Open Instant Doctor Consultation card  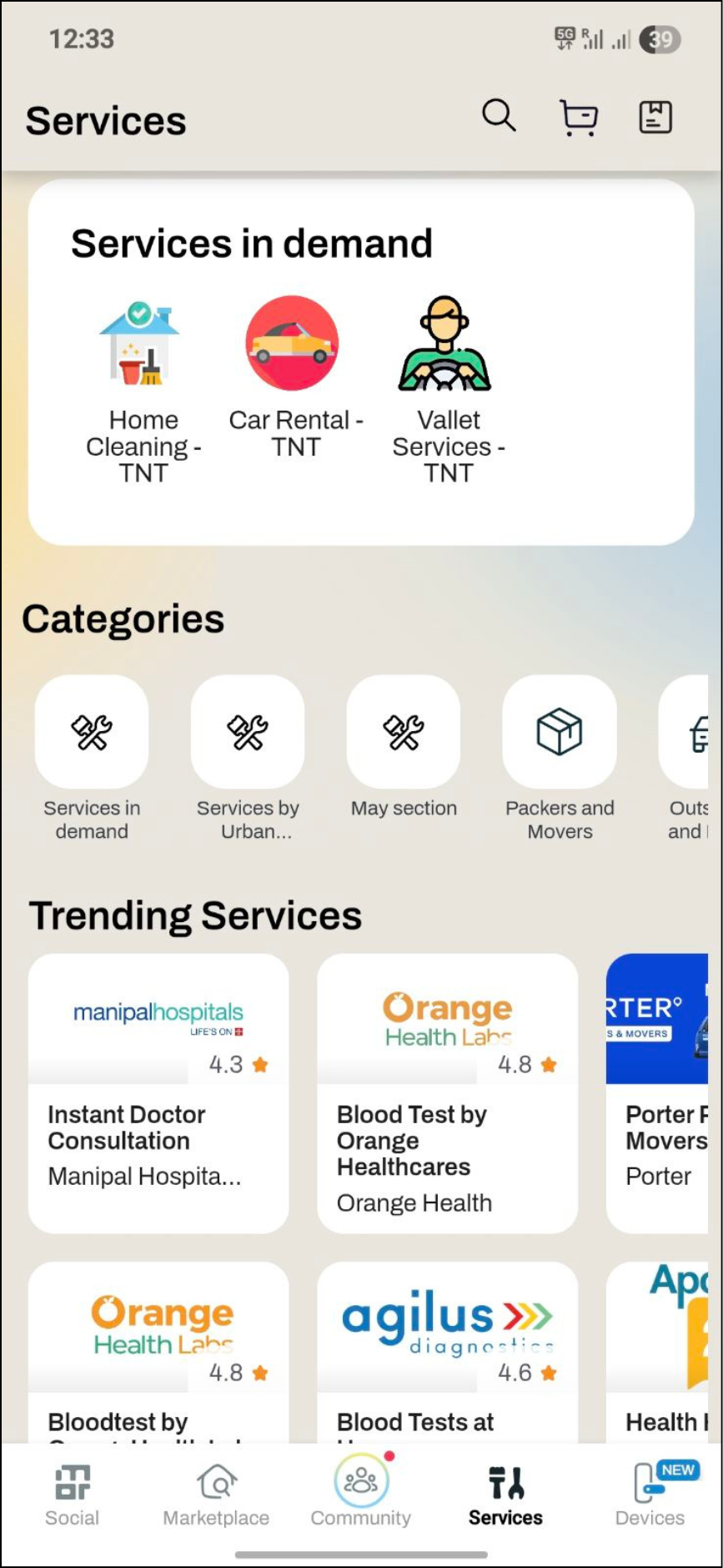point(158,1093)
